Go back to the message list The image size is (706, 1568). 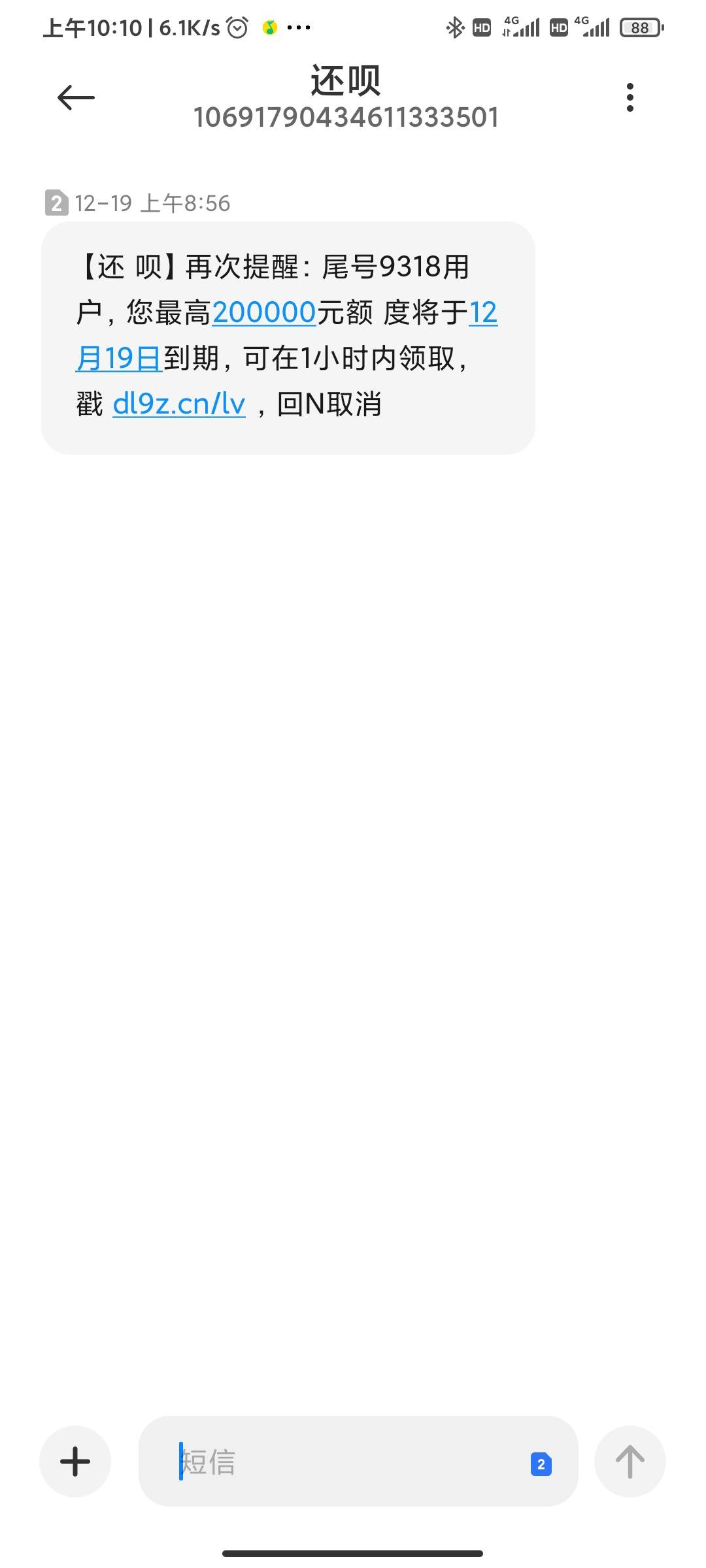[x=76, y=98]
